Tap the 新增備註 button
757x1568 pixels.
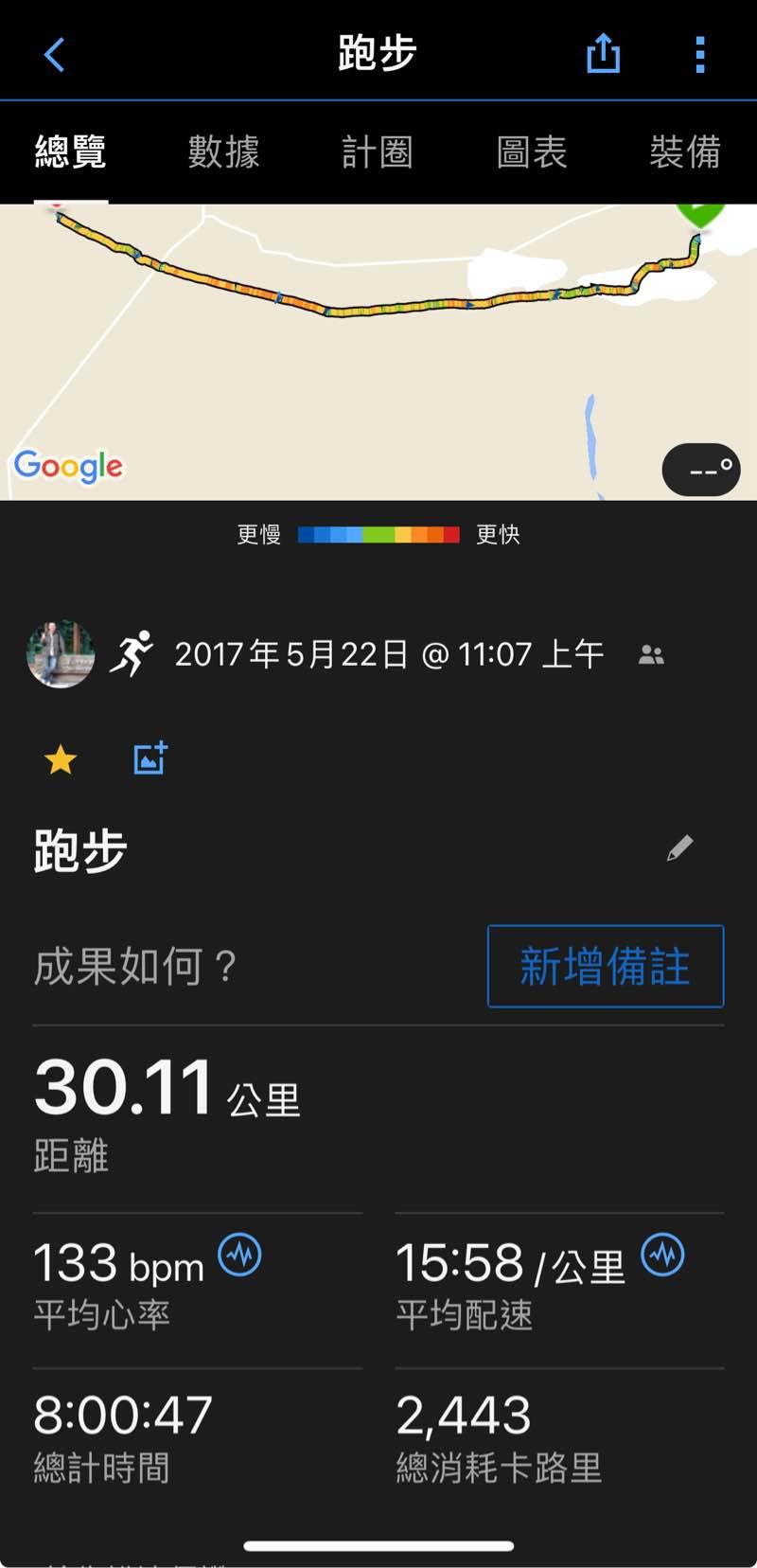pos(606,966)
